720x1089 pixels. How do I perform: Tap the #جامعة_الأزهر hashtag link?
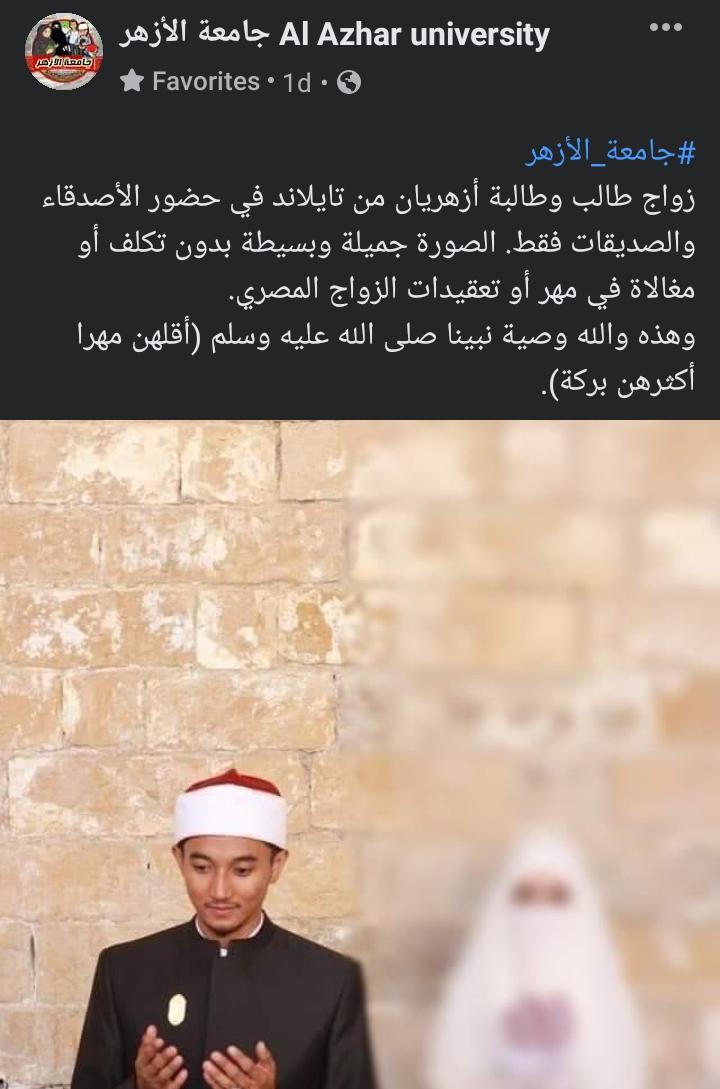(x=609, y=153)
